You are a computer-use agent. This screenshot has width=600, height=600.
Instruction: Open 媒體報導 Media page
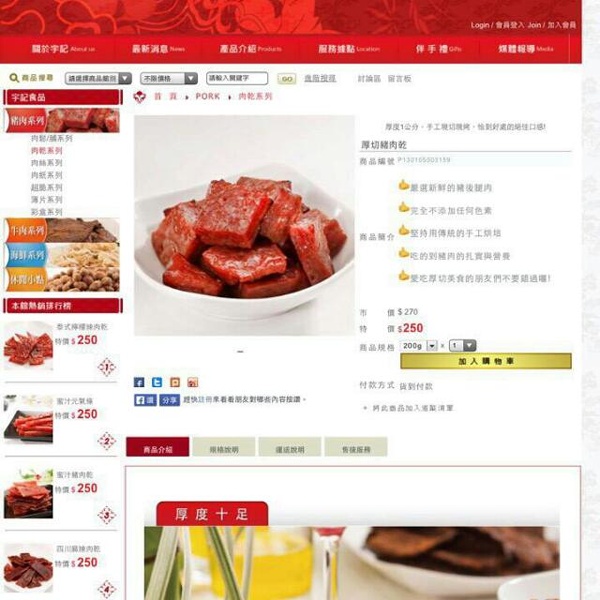531,48
